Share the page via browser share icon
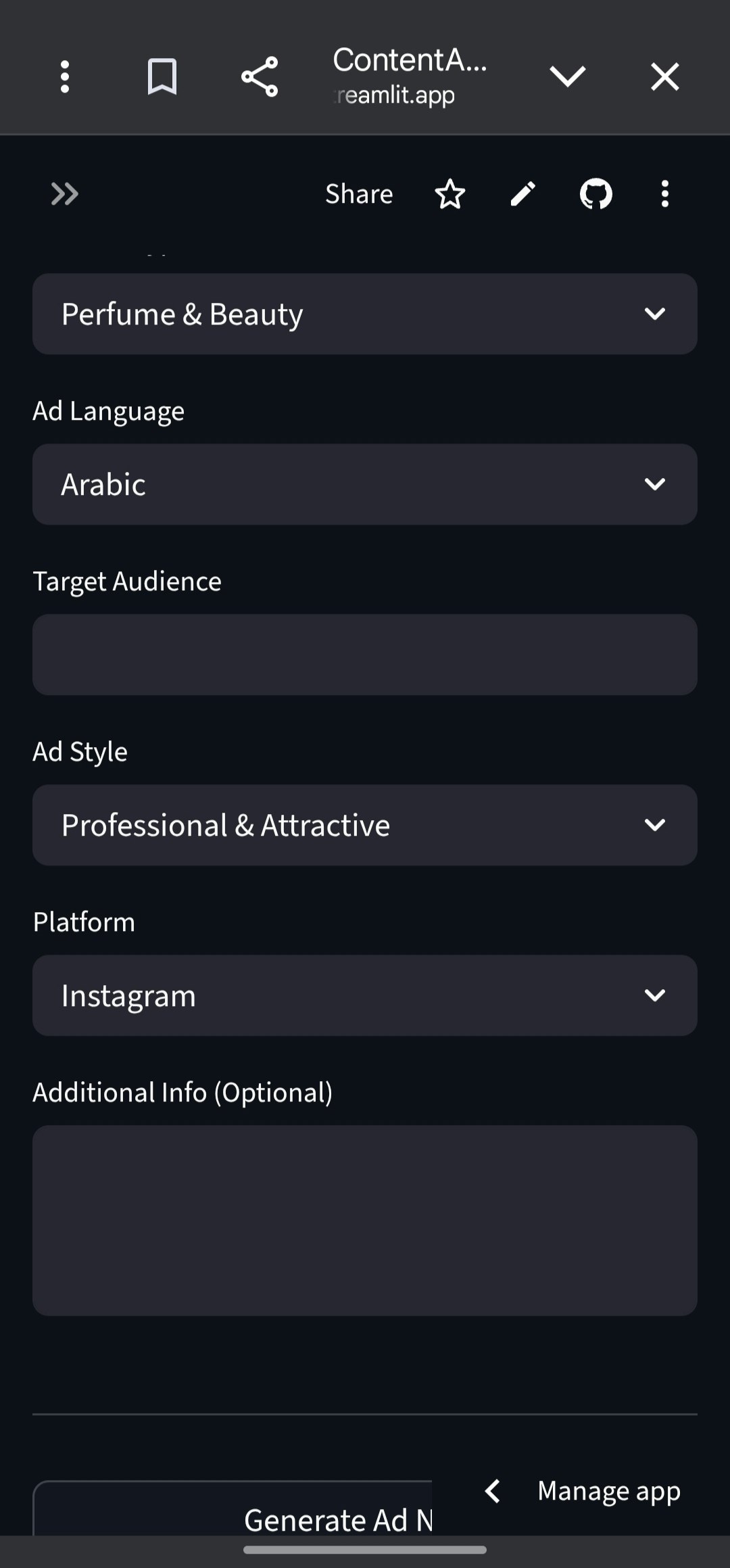 (260, 76)
